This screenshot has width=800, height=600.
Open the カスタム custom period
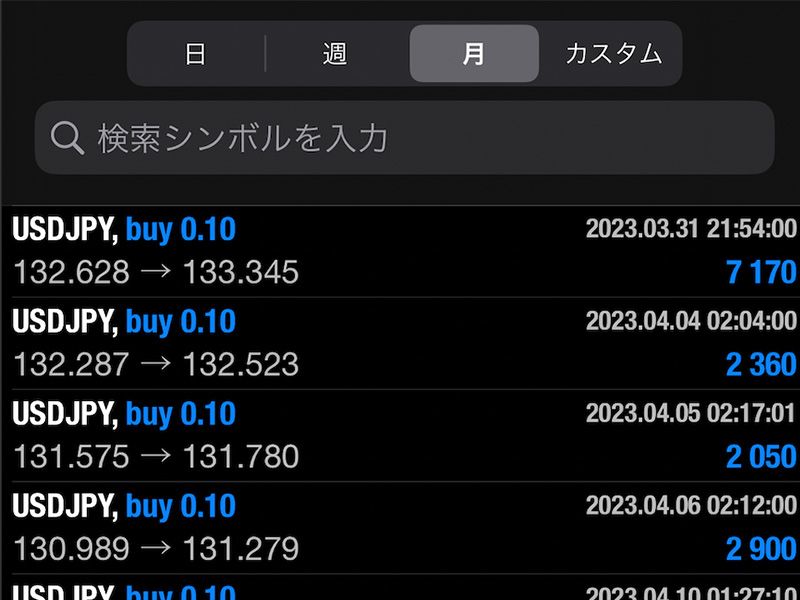pos(613,54)
